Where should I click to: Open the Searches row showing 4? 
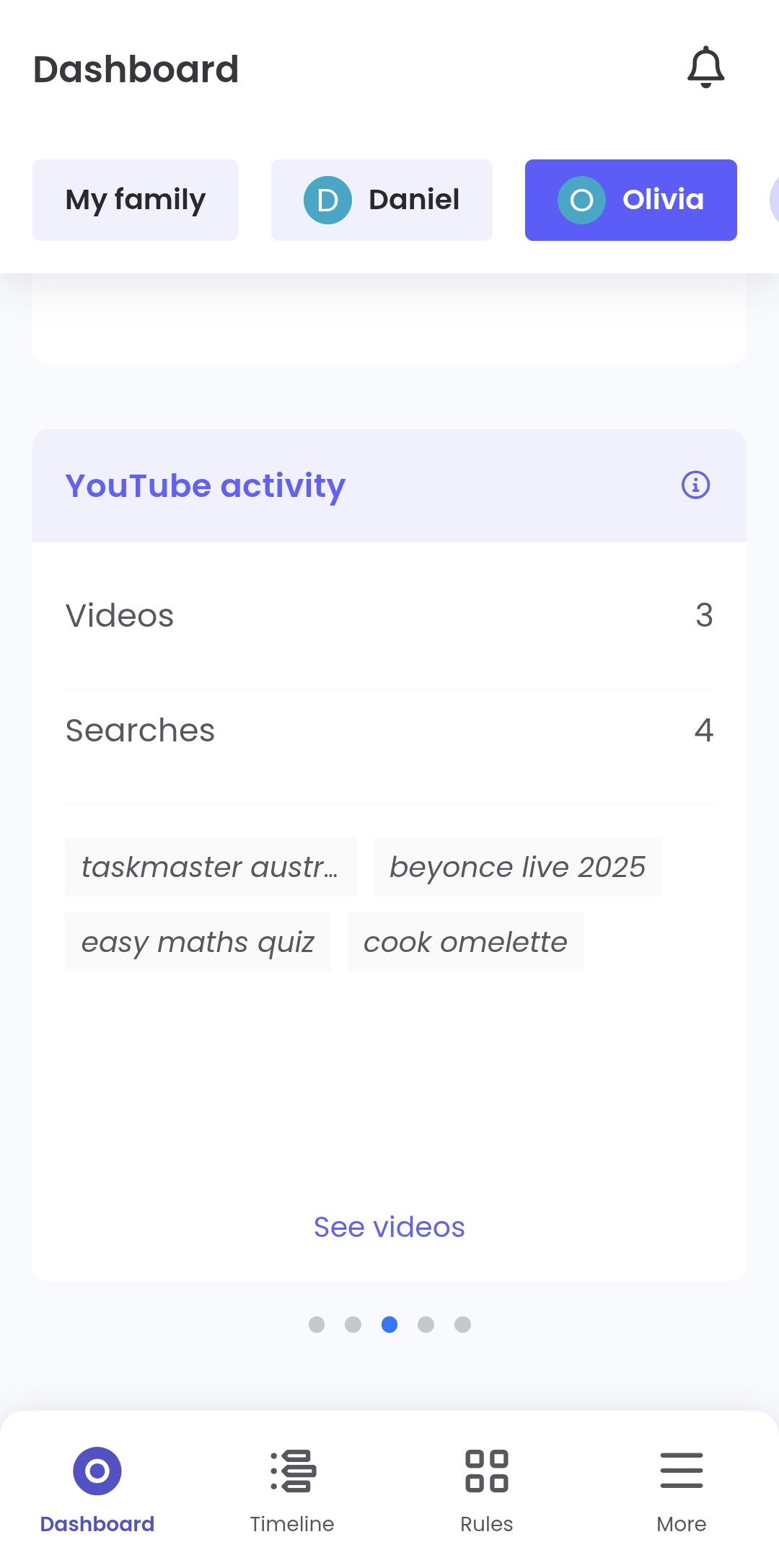[x=389, y=730]
